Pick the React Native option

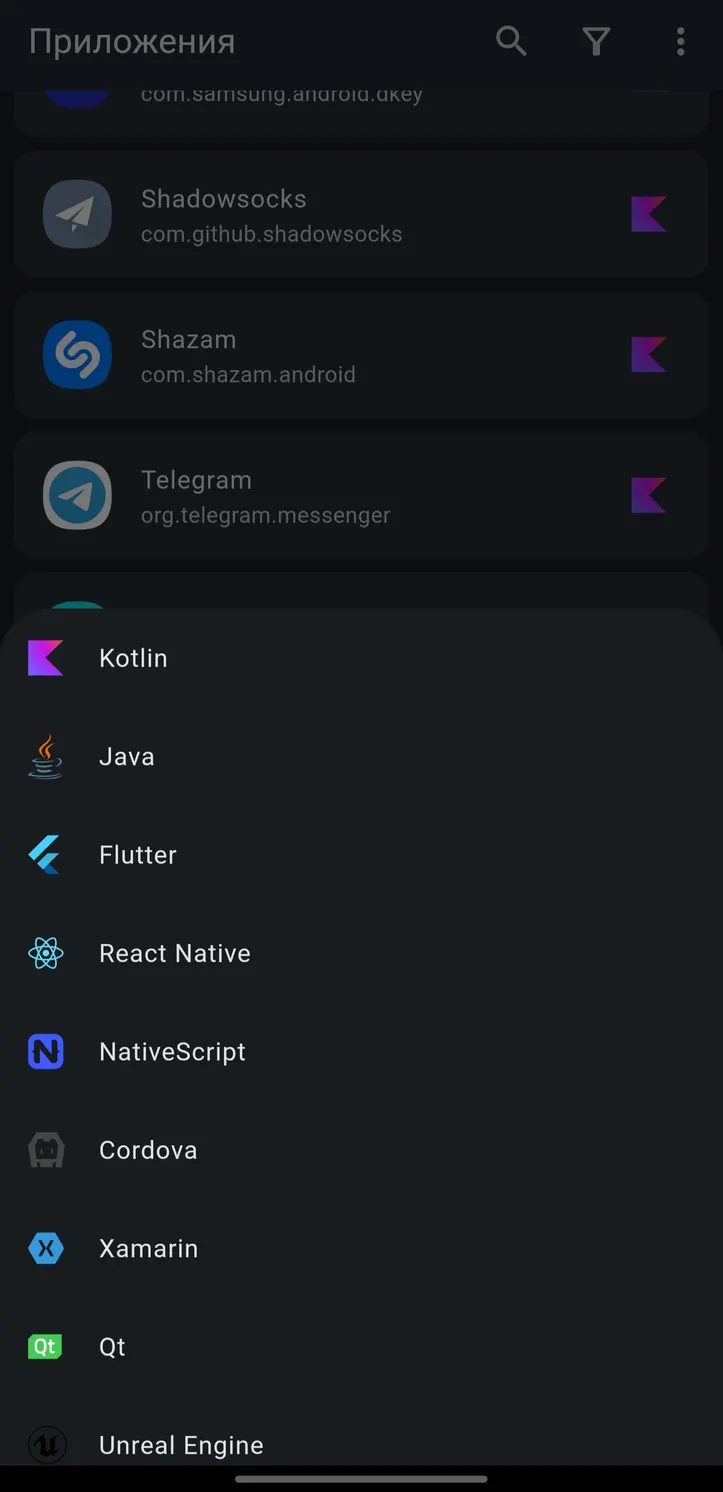[x=361, y=953]
